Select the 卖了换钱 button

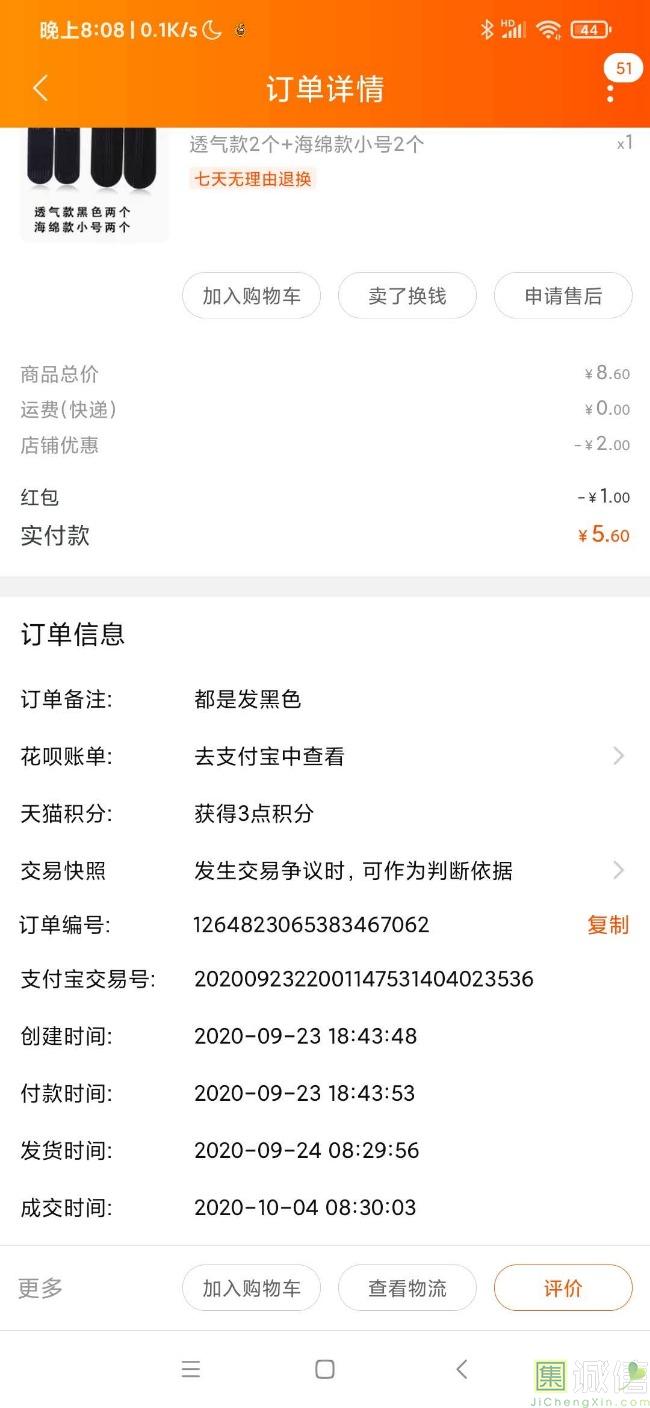point(407,296)
